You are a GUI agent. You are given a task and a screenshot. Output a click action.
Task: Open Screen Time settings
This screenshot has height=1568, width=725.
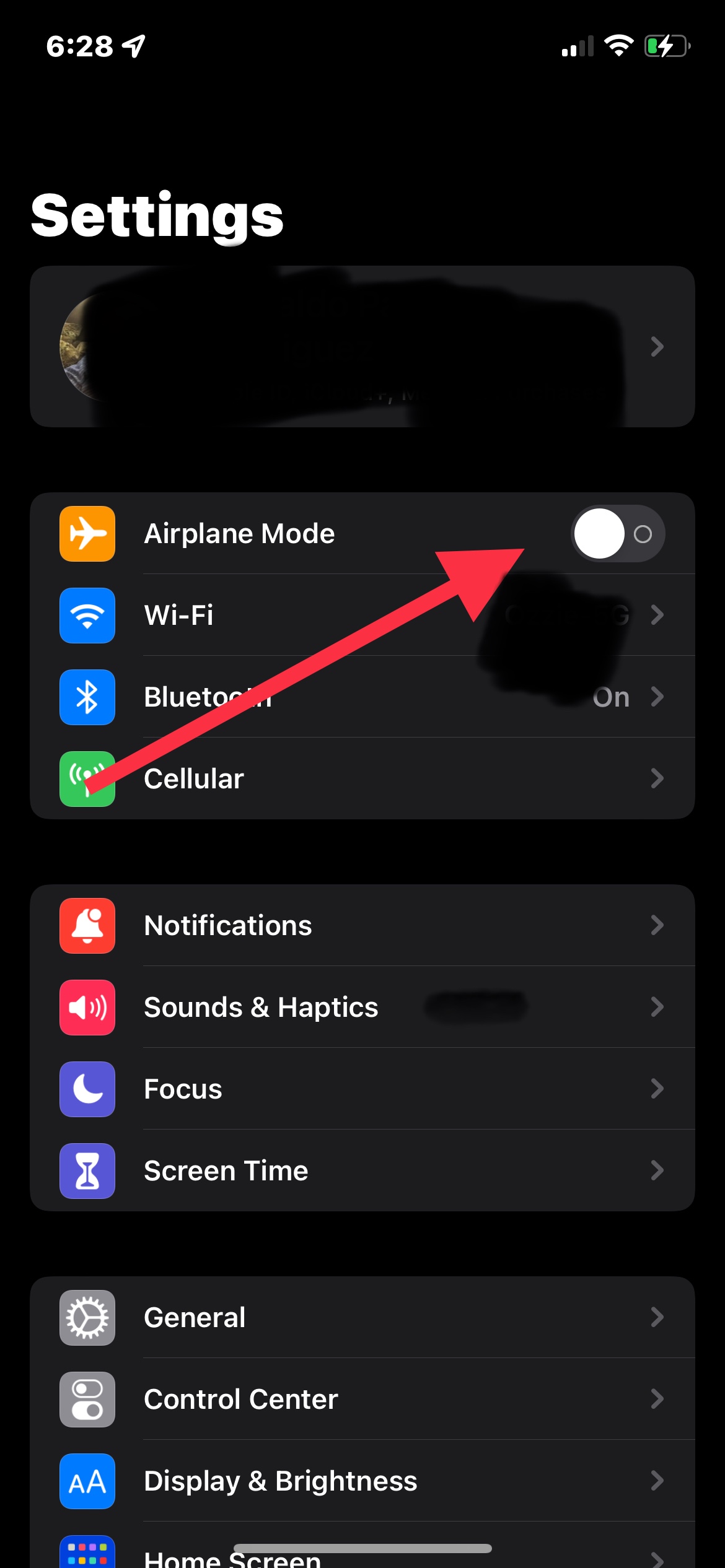coord(362,1170)
